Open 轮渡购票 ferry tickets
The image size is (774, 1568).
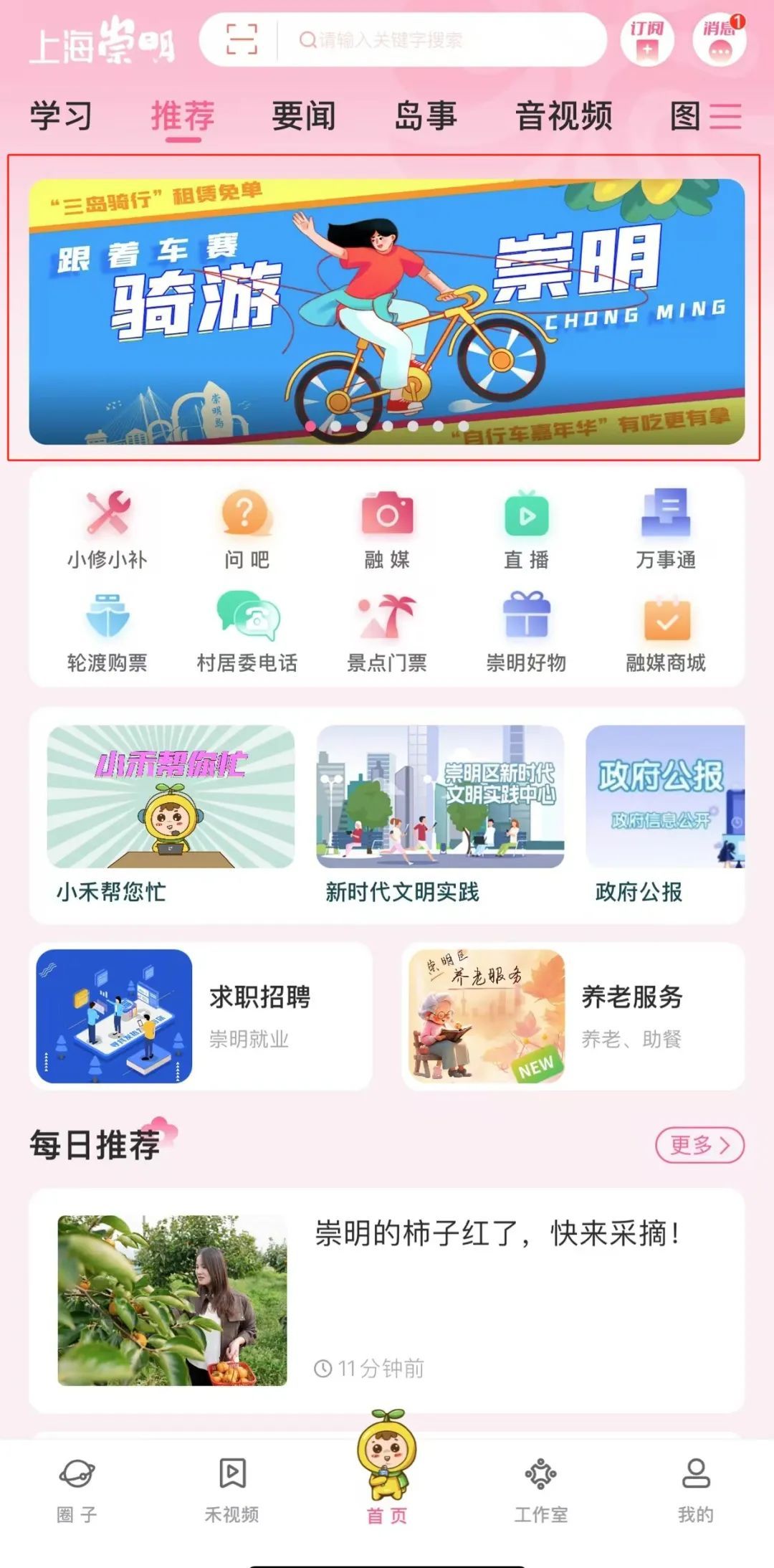tap(107, 632)
